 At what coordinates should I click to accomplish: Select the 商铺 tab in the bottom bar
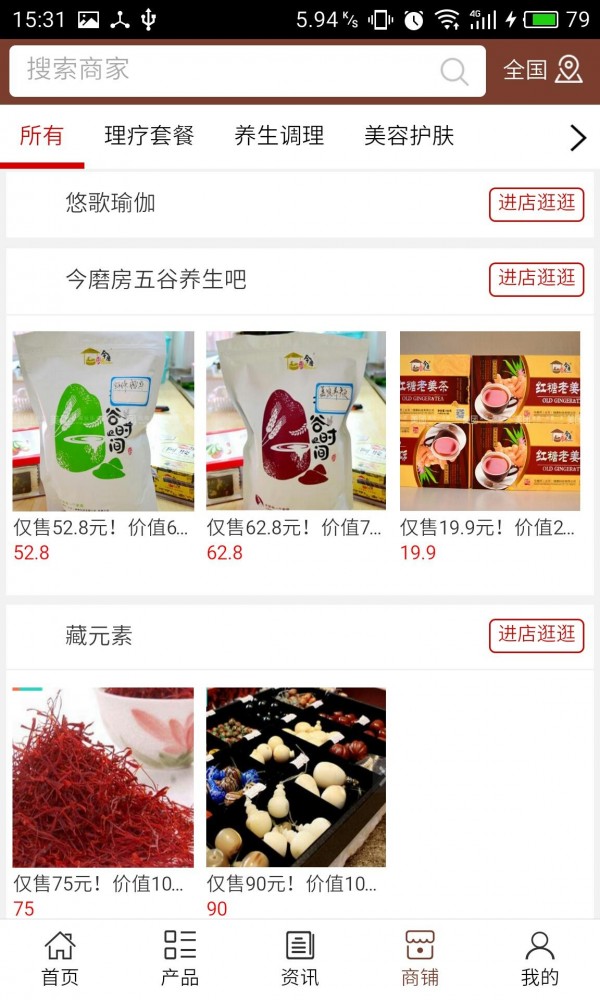pyautogui.click(x=420, y=958)
